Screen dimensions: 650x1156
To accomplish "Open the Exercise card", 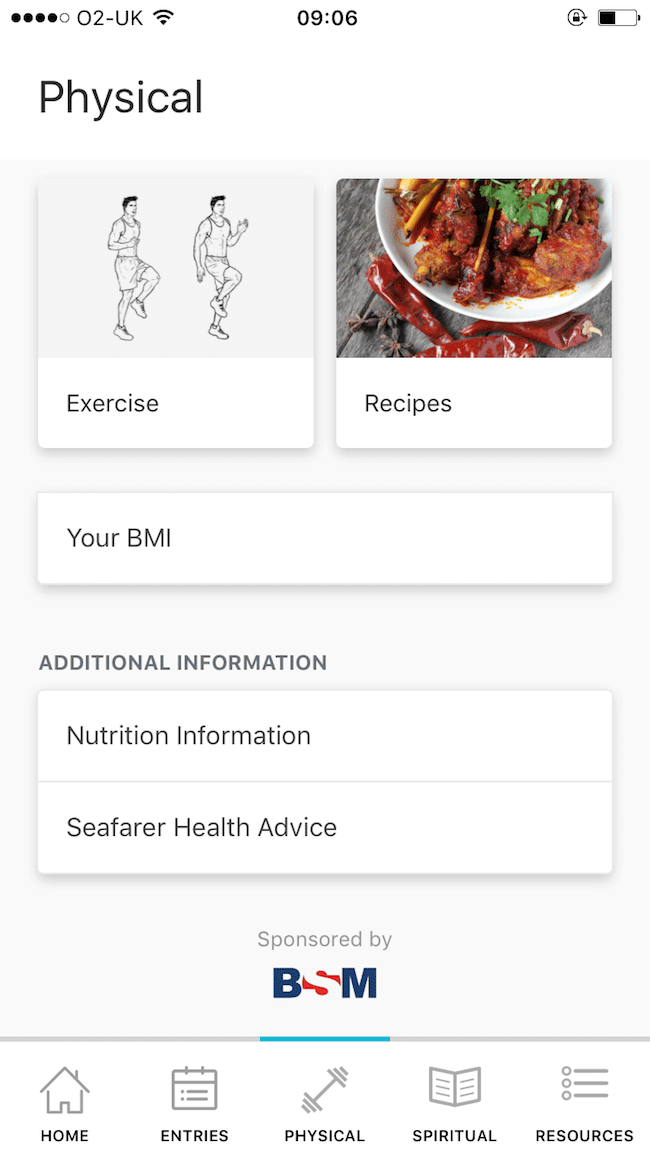I will pos(175,312).
